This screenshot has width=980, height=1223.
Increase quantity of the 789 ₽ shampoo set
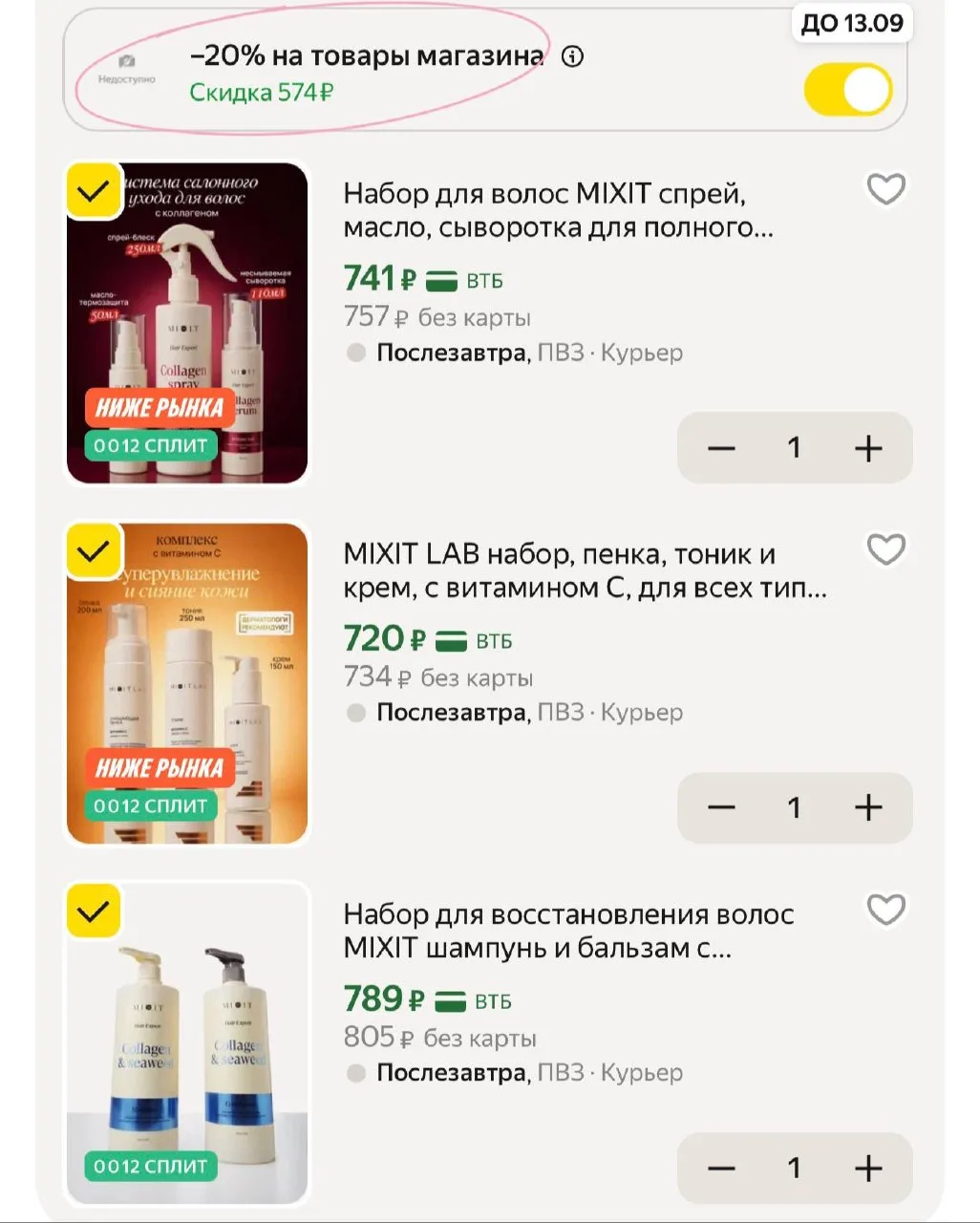867,1168
